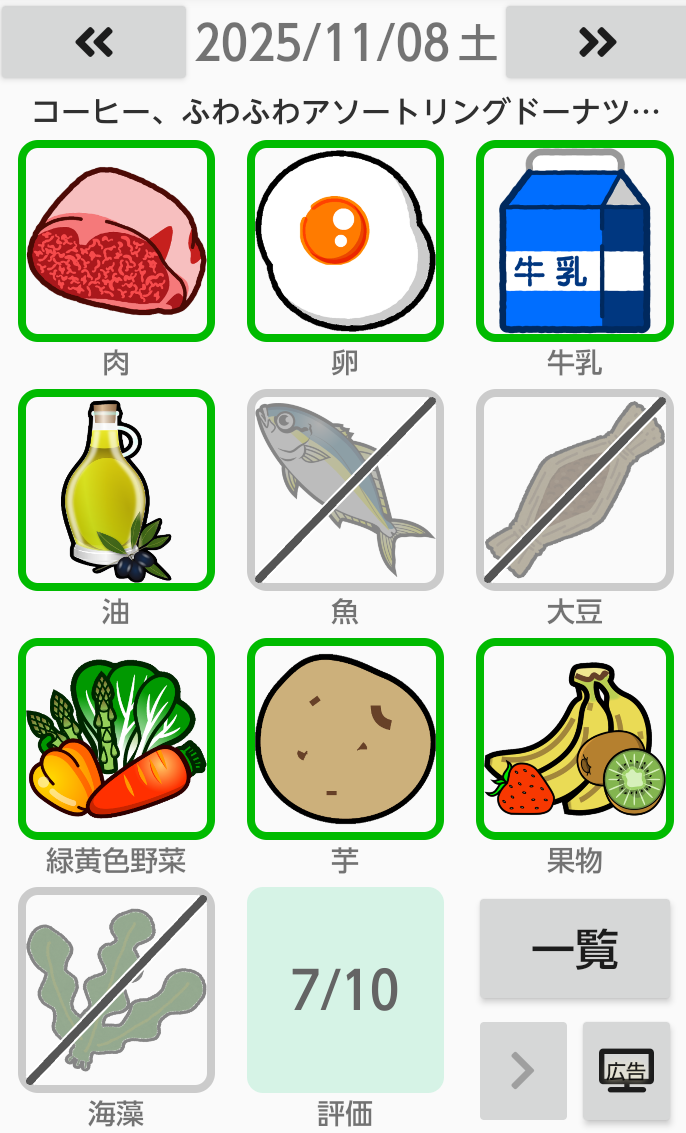Image resolution: width=686 pixels, height=1133 pixels.
Task: Deselect the 芋 (potato) tile
Action: (x=345, y=738)
